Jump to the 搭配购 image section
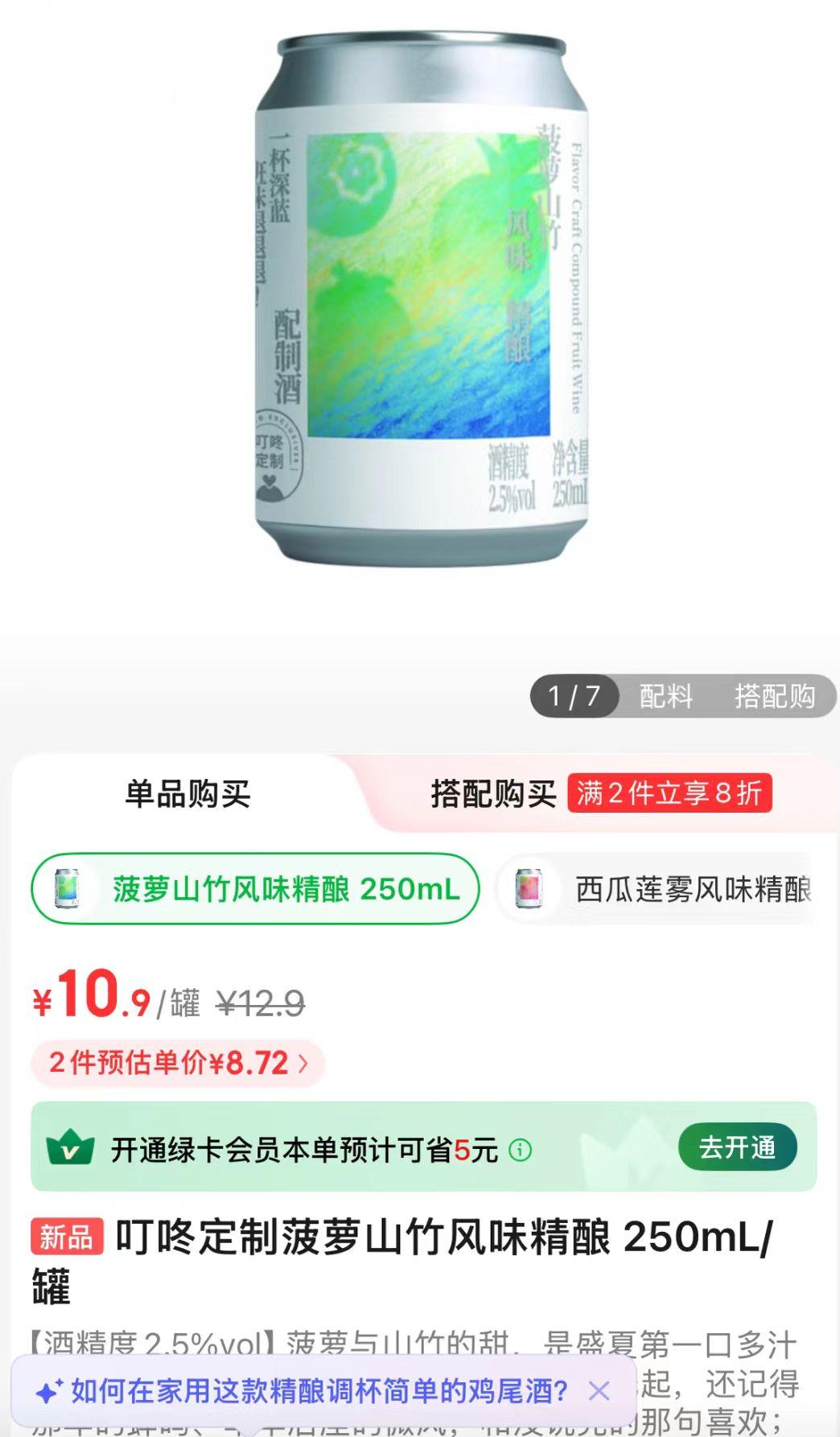 774,696
